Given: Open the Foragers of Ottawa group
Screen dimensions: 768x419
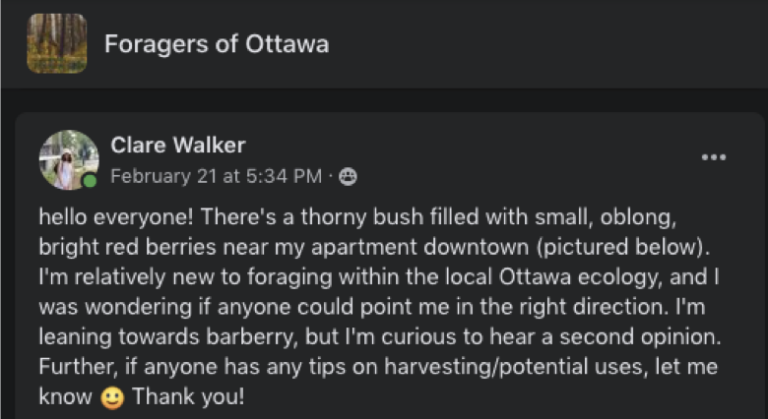Looking at the screenshot, I should pos(216,44).
